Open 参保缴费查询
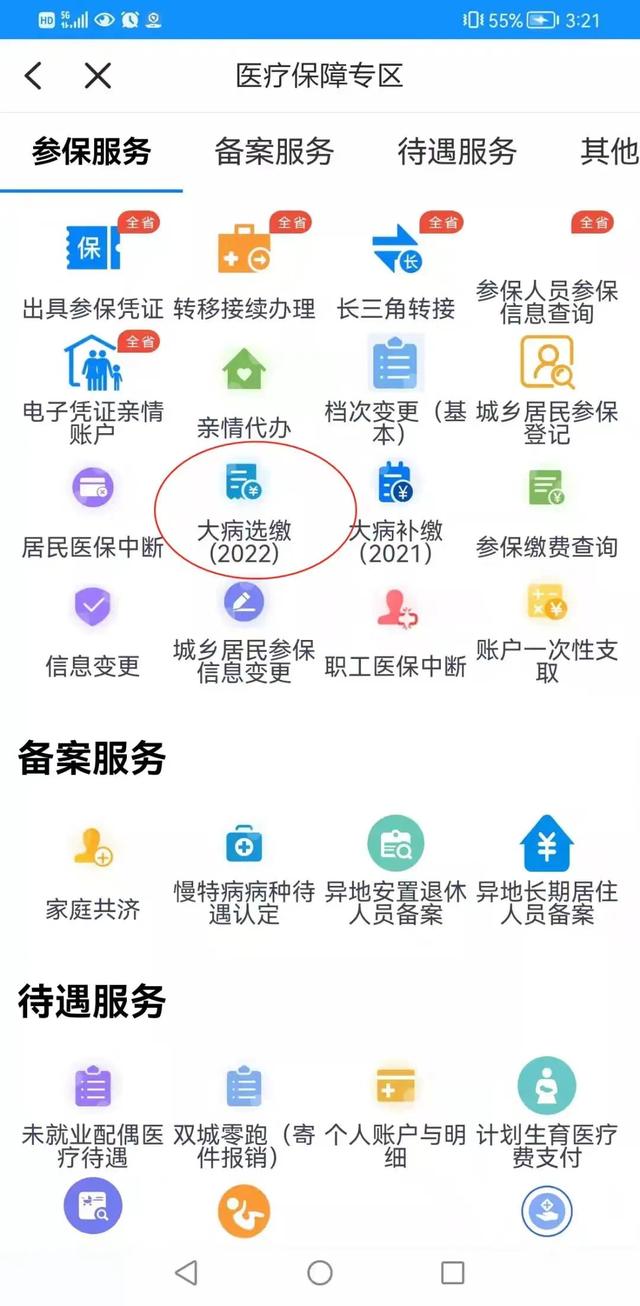 pyautogui.click(x=547, y=510)
